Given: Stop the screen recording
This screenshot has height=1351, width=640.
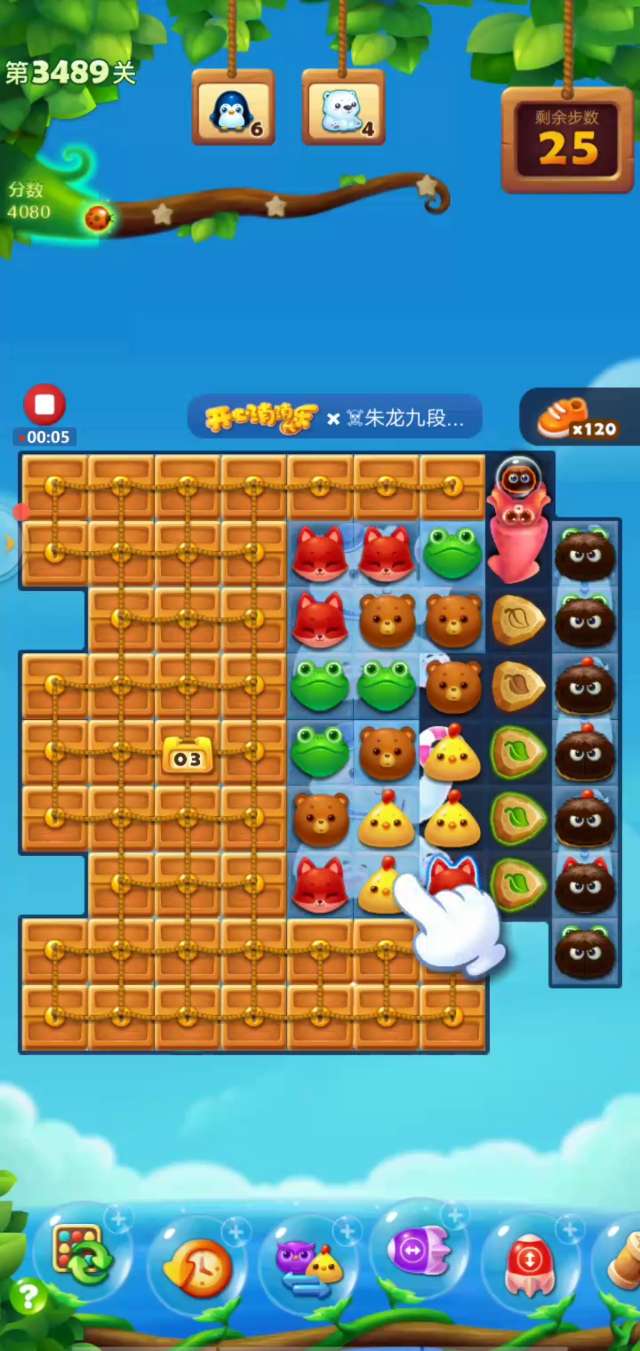Looking at the screenshot, I should 44,406.
